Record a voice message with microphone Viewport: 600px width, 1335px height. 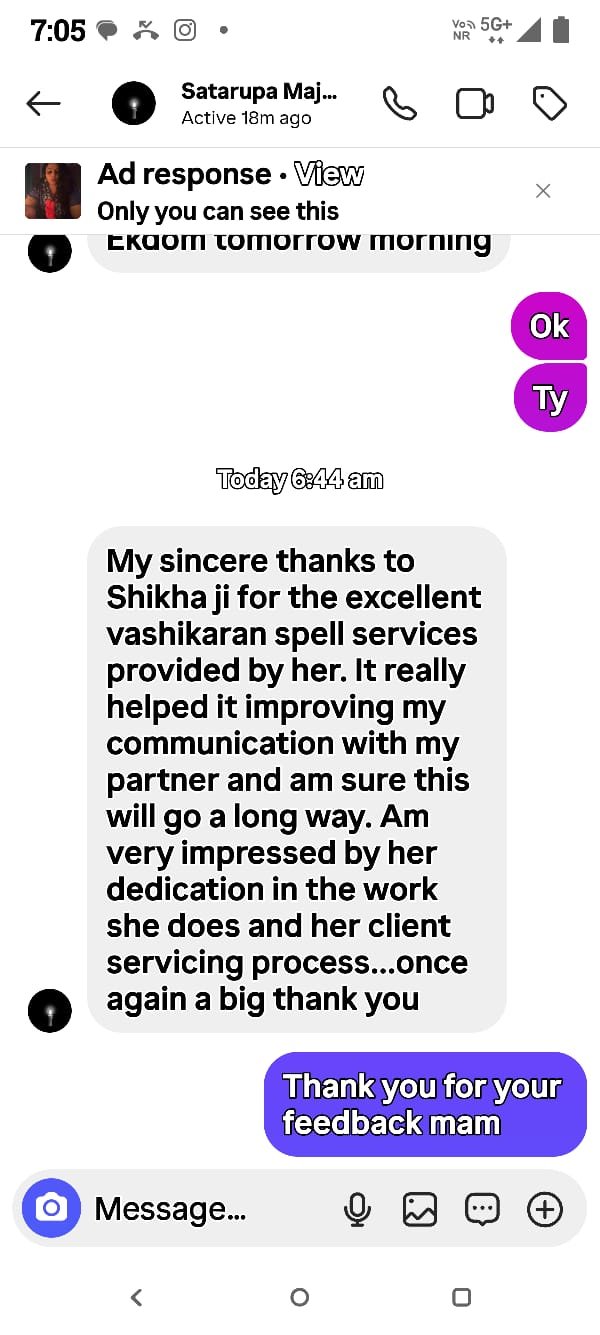pyautogui.click(x=357, y=1209)
